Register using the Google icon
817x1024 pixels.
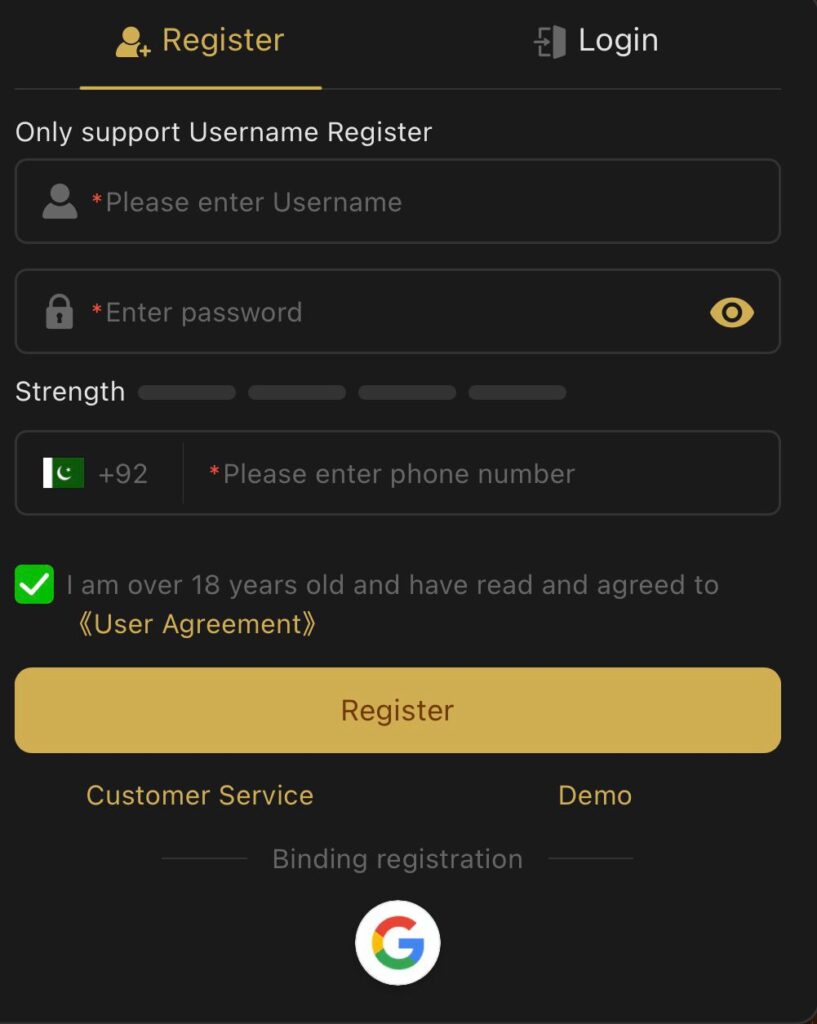click(x=398, y=943)
